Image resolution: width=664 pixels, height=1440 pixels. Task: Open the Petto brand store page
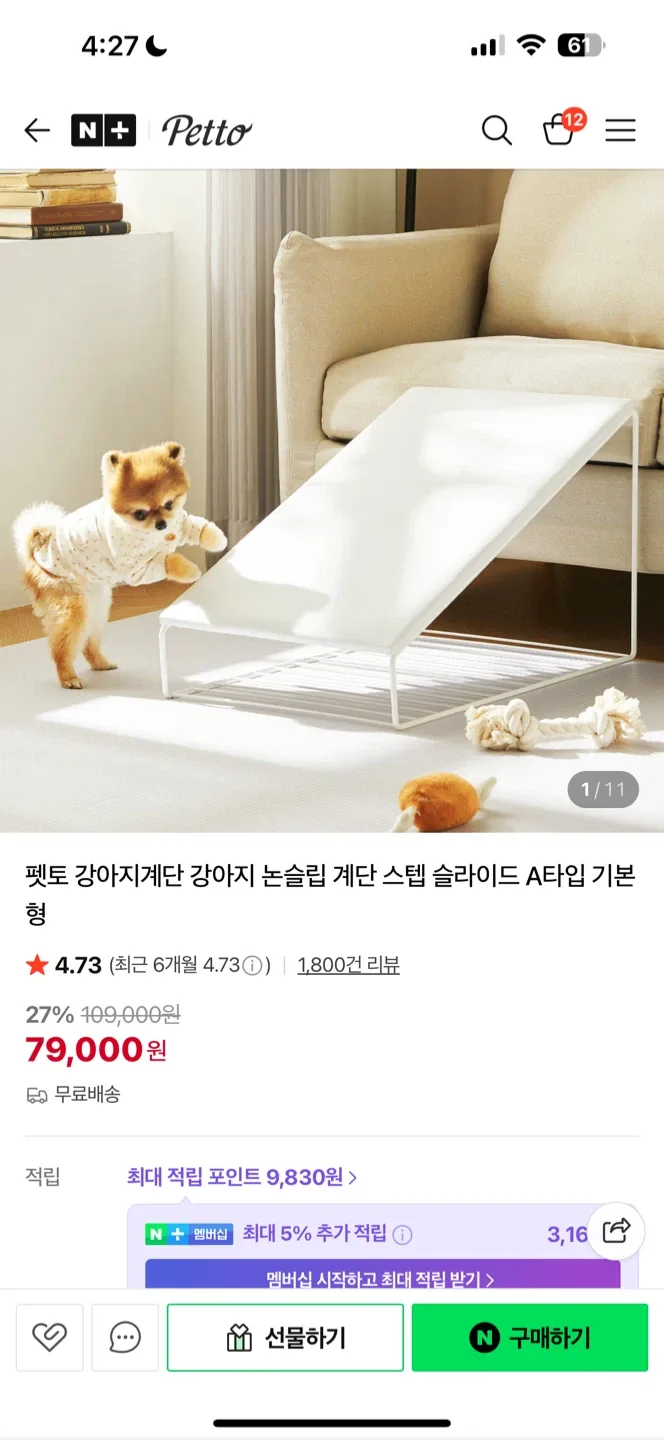[207, 130]
